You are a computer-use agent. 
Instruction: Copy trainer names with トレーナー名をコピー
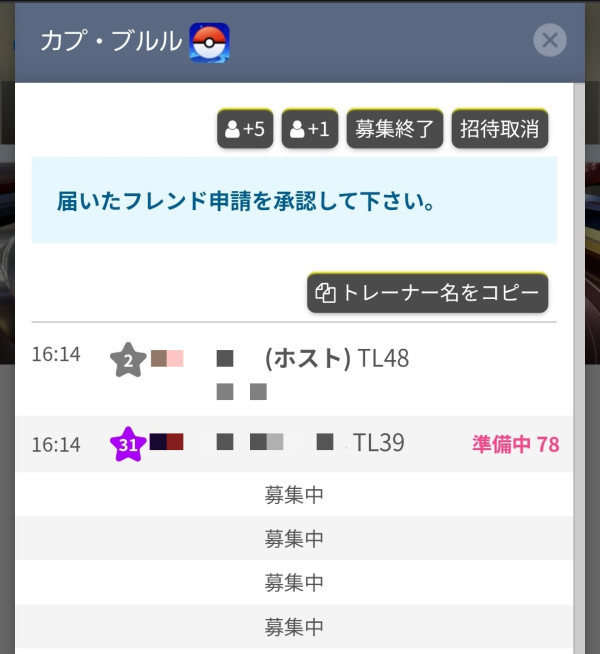[427, 293]
